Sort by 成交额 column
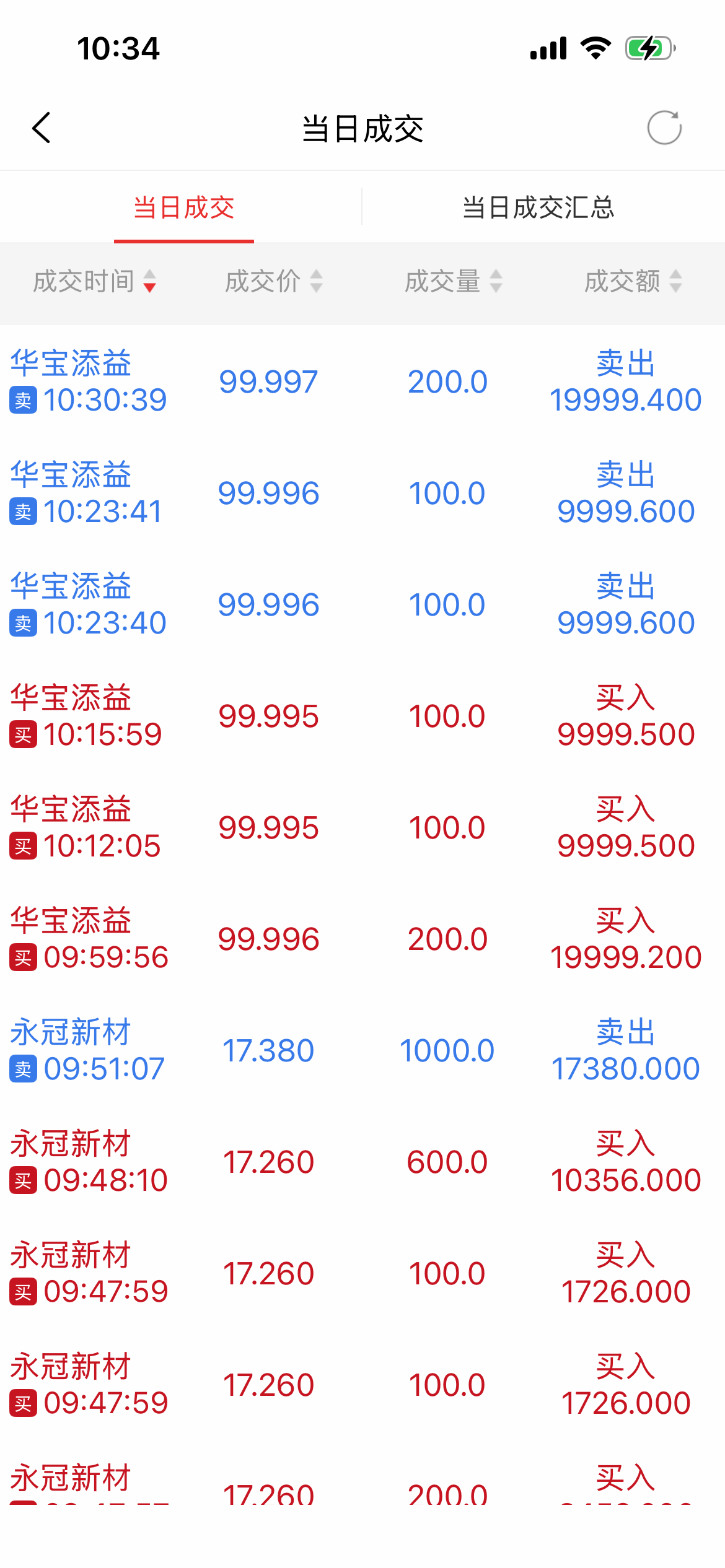 [633, 281]
